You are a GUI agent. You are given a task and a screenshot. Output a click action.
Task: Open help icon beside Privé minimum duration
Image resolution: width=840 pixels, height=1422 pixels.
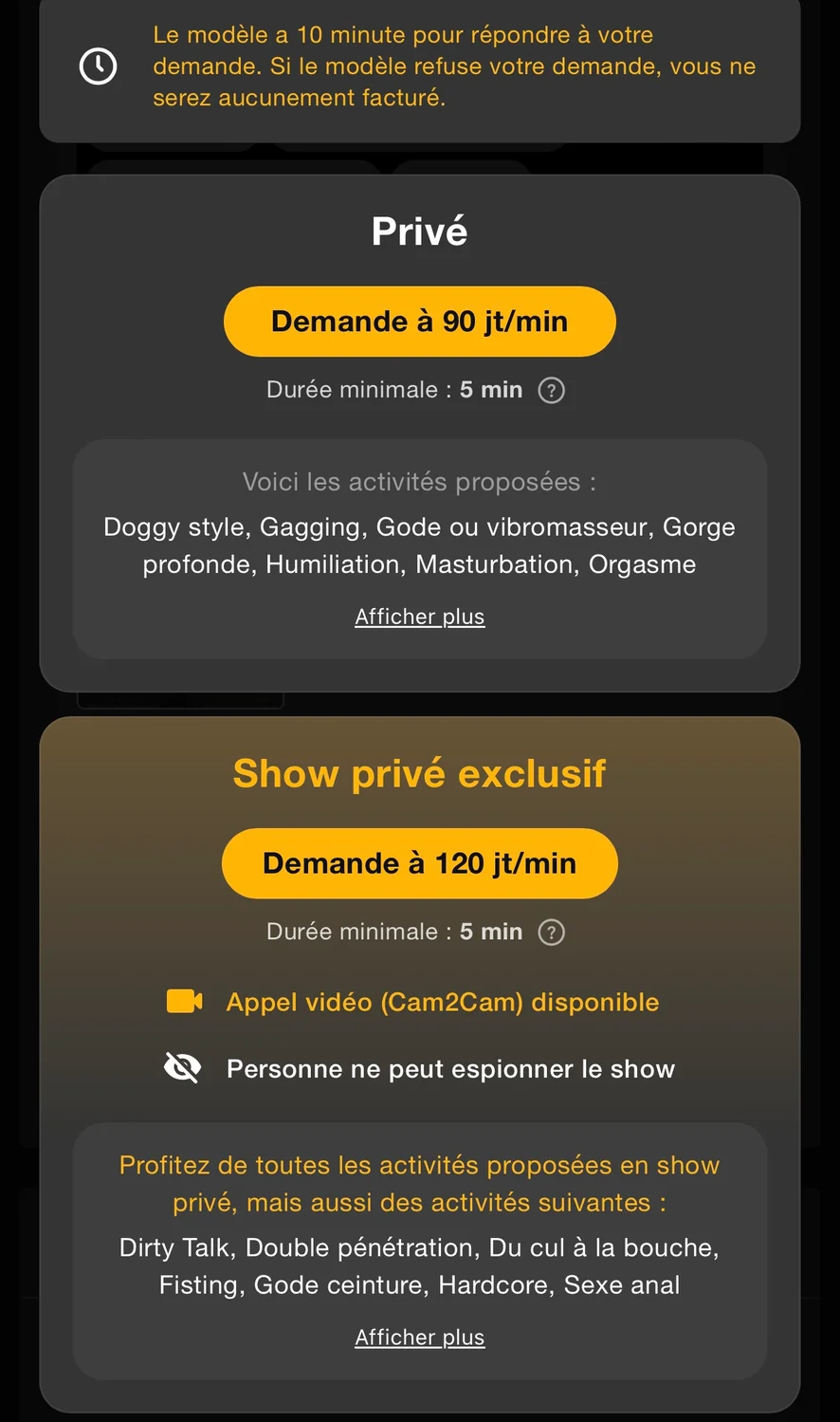pos(551,390)
